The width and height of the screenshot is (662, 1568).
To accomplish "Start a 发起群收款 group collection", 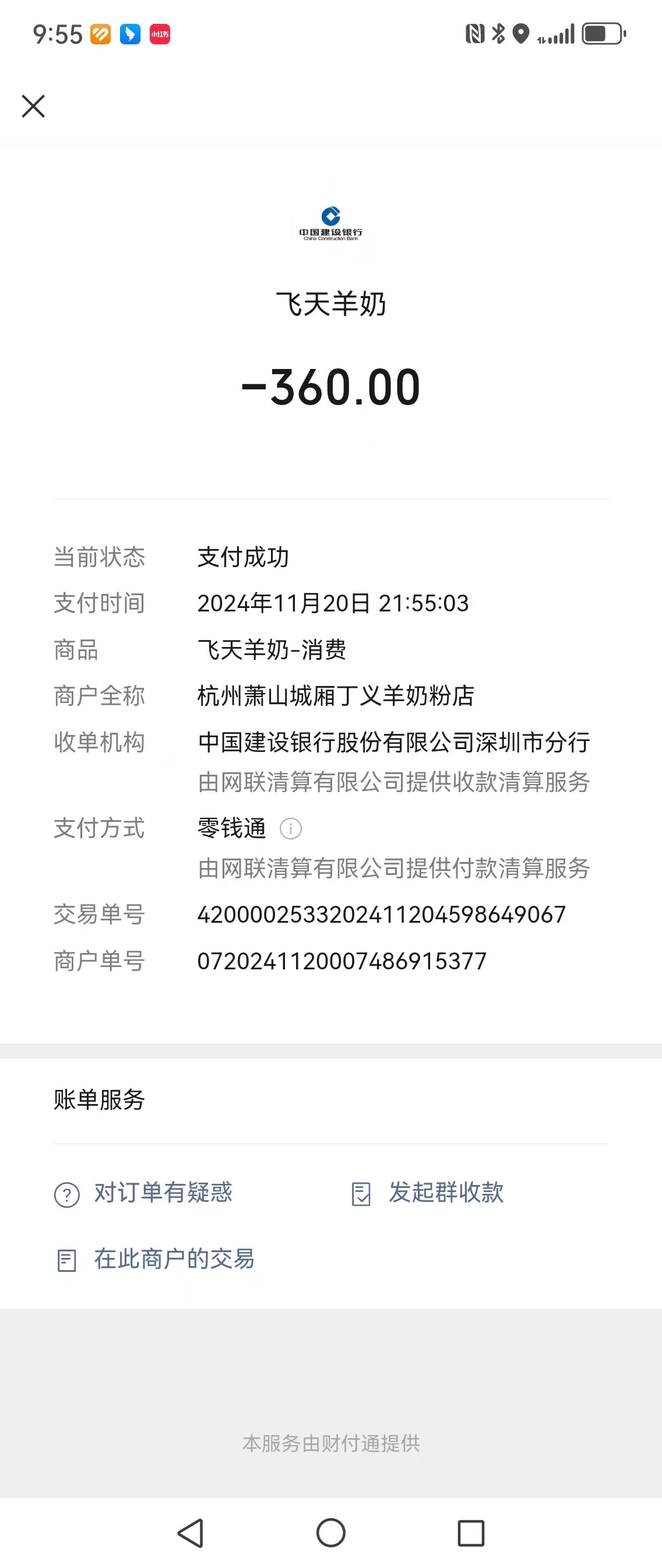I will 428,1193.
